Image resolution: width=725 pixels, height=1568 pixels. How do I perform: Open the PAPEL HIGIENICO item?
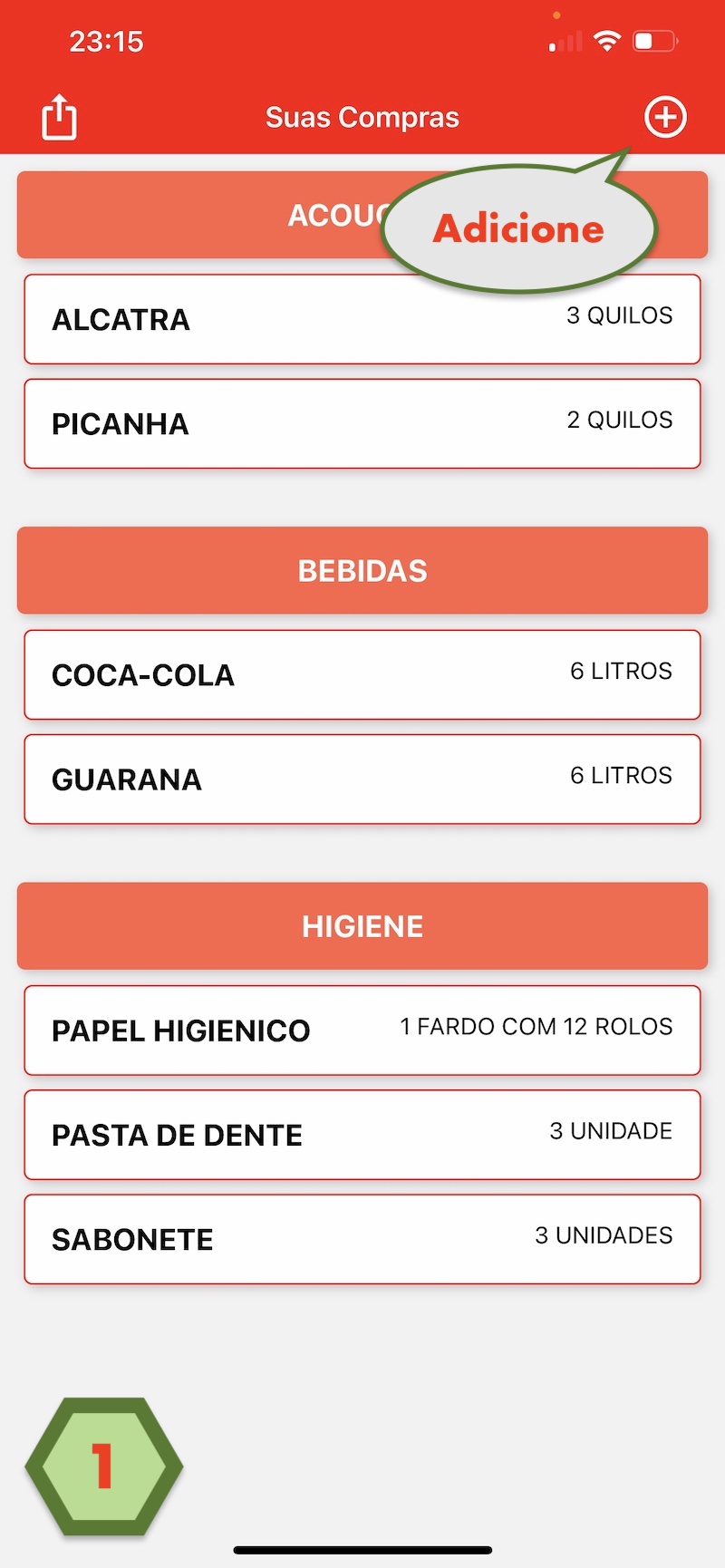(x=362, y=1030)
